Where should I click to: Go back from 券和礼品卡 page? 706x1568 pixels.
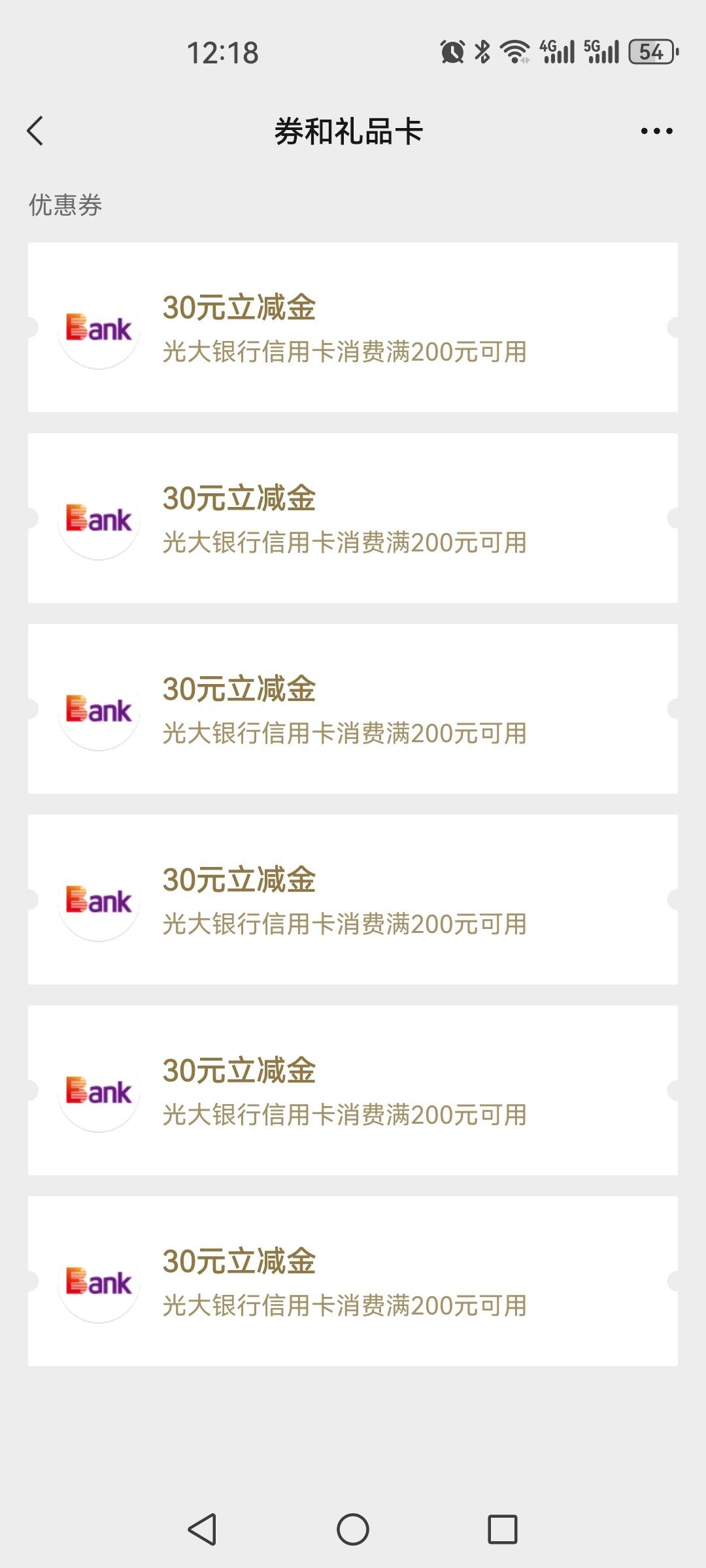click(x=35, y=131)
